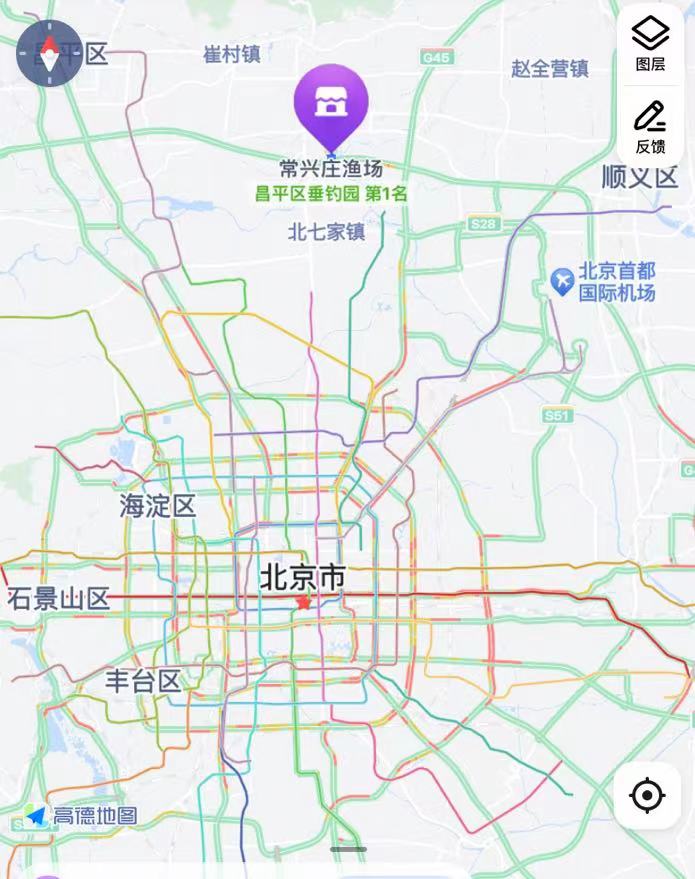Open the 反馈 feedback option
695x879 pixels.
(x=650, y=127)
